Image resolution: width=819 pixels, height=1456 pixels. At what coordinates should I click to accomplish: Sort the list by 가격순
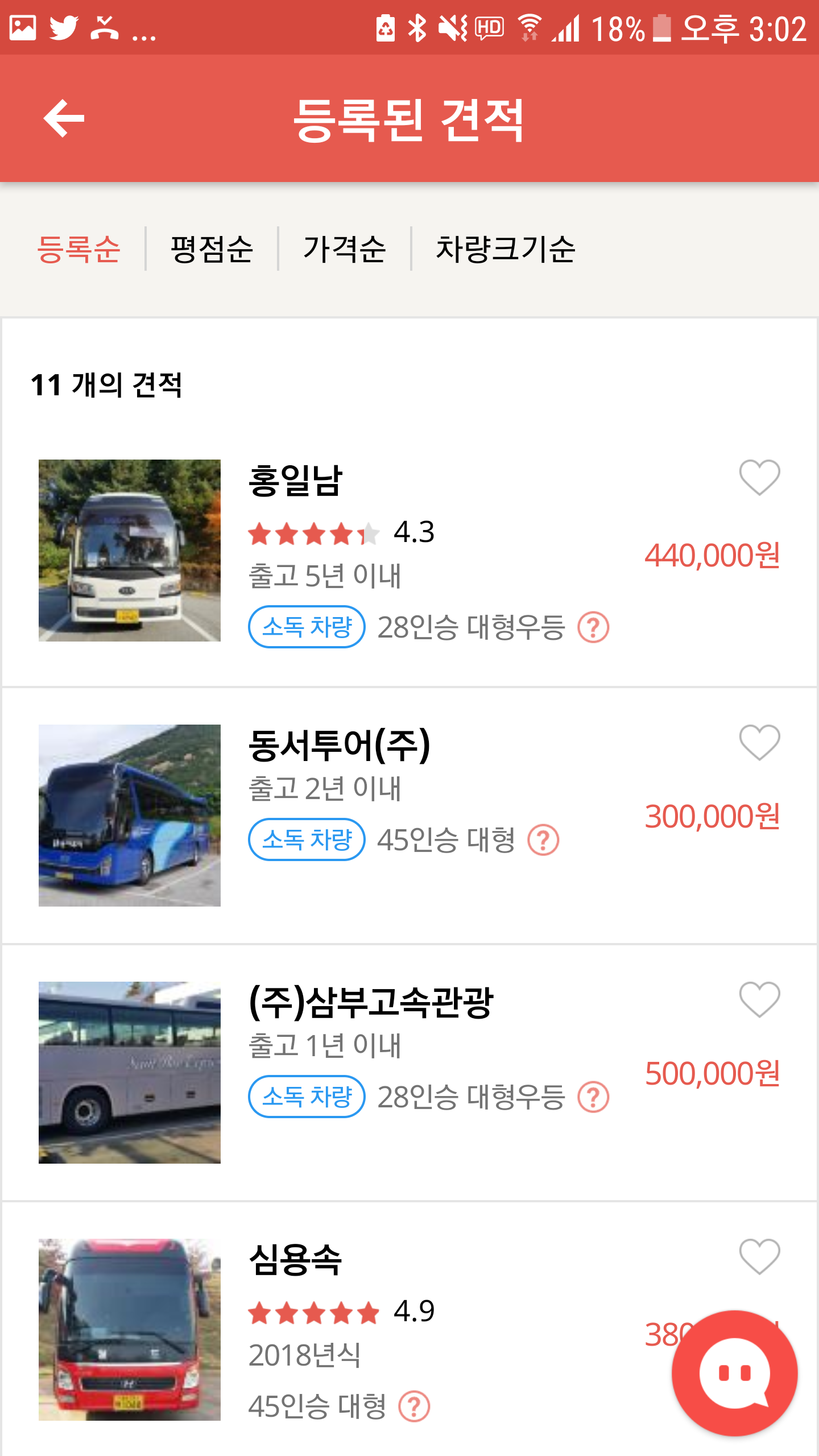(x=344, y=249)
